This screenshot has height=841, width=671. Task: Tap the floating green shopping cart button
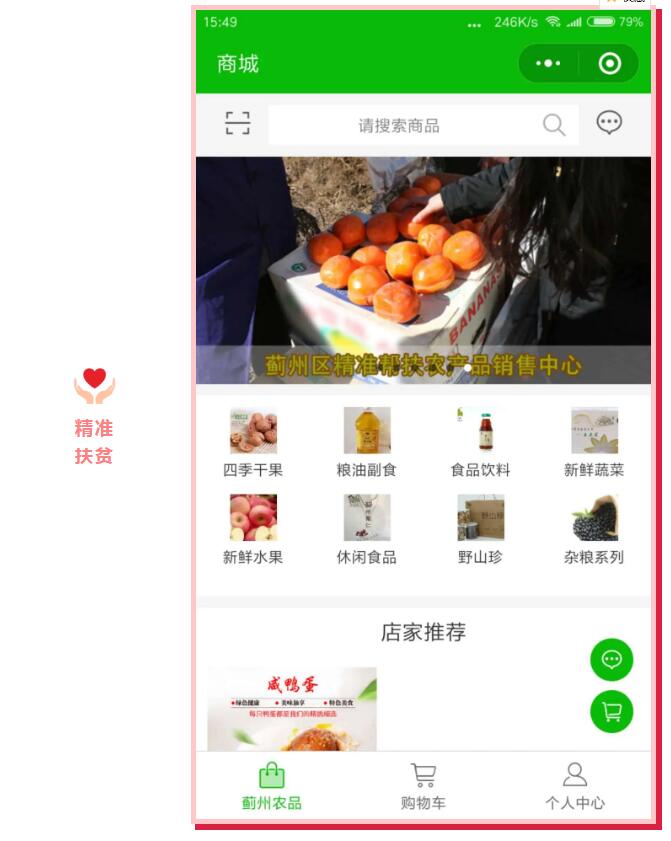[611, 712]
